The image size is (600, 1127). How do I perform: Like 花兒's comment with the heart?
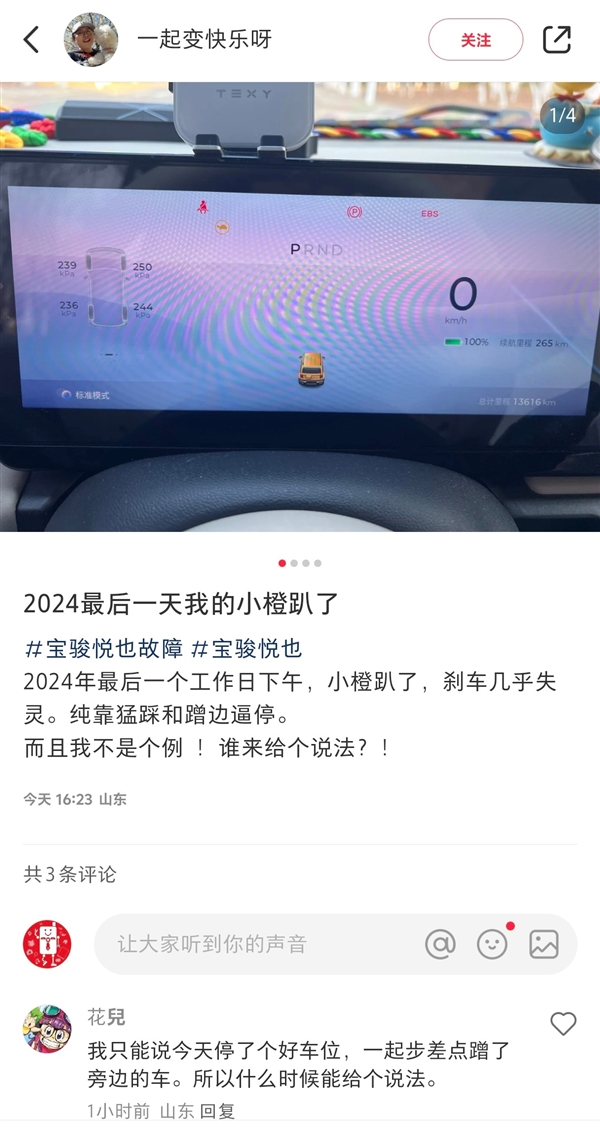coord(564,1023)
